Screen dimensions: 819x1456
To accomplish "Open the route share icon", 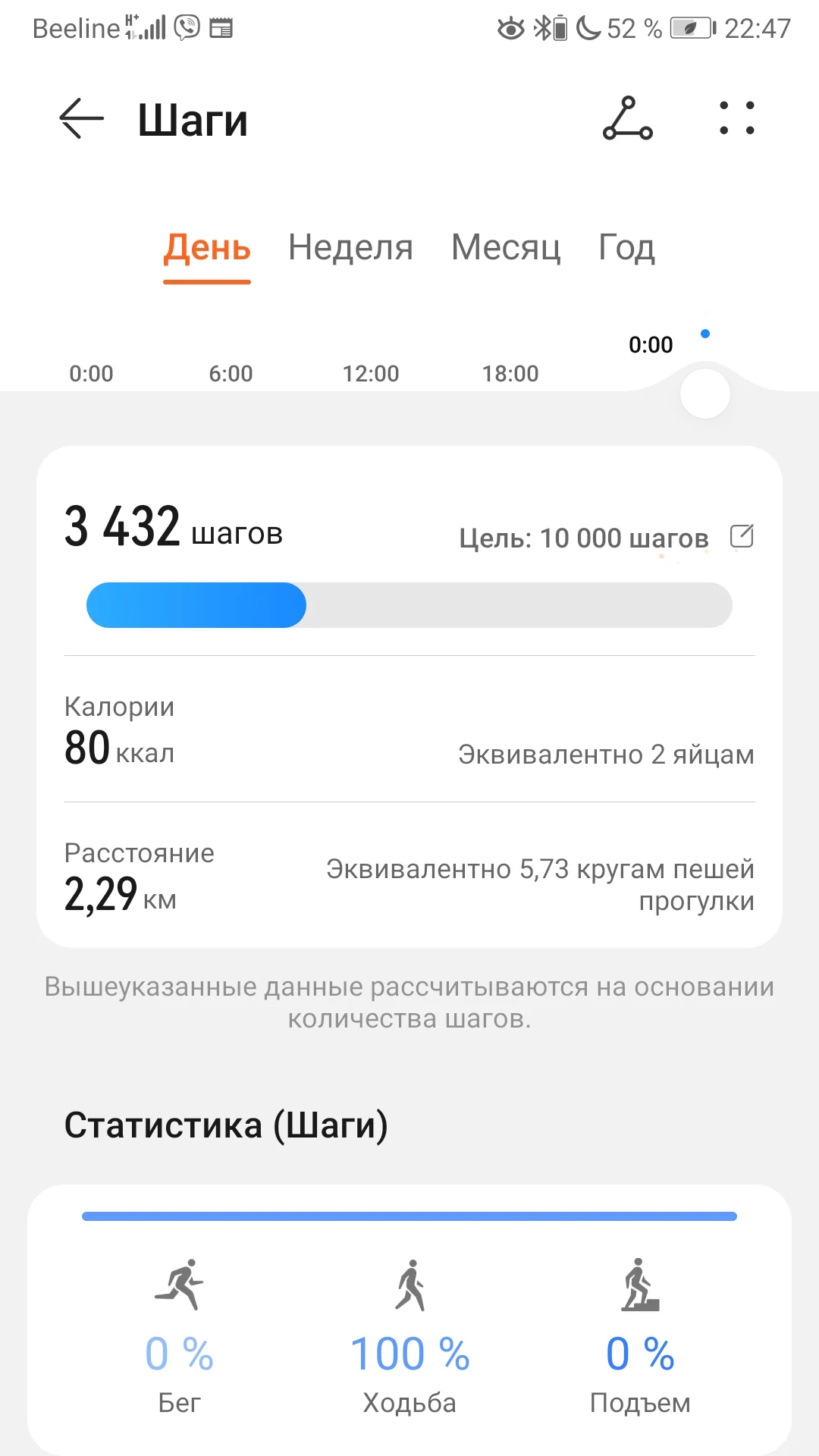I will (627, 118).
